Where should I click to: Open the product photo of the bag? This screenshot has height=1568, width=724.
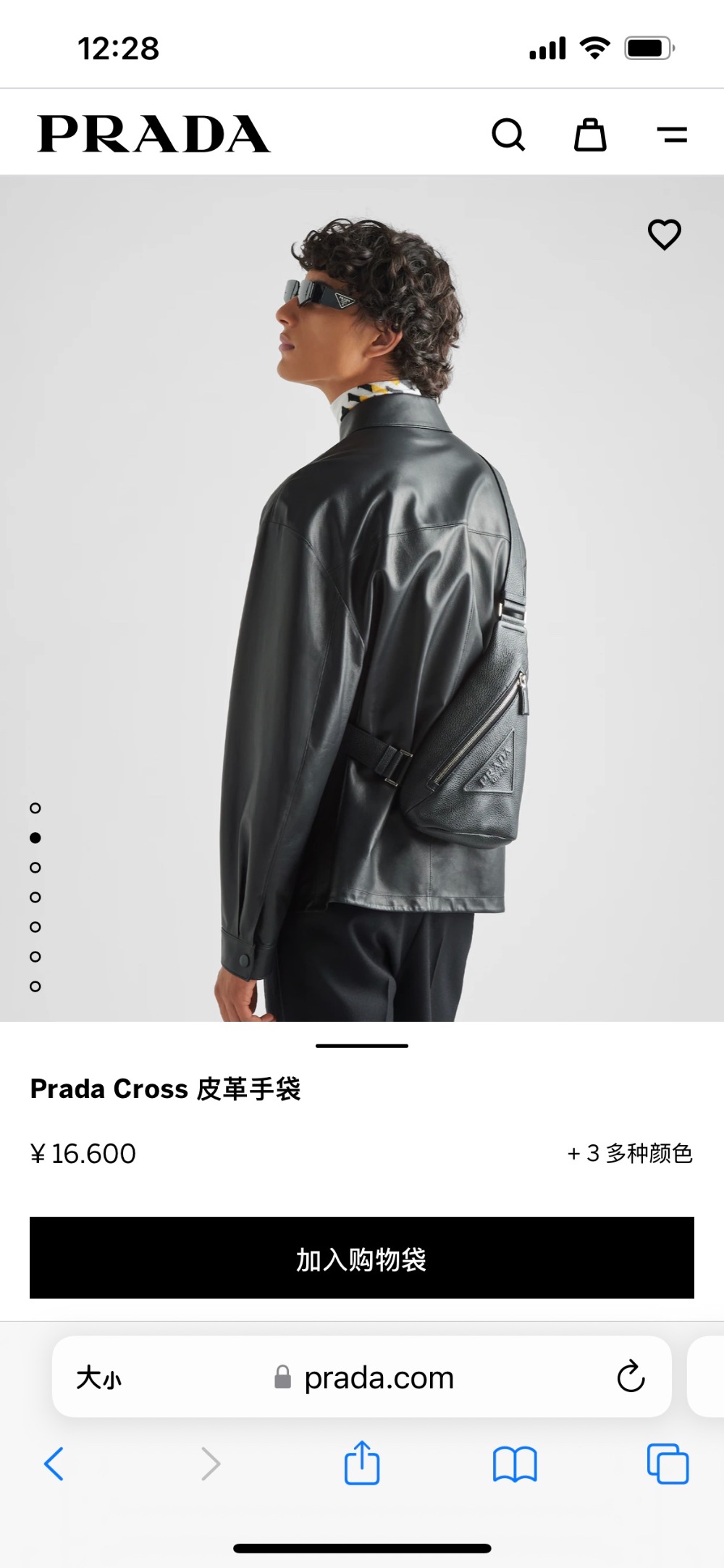point(362,598)
